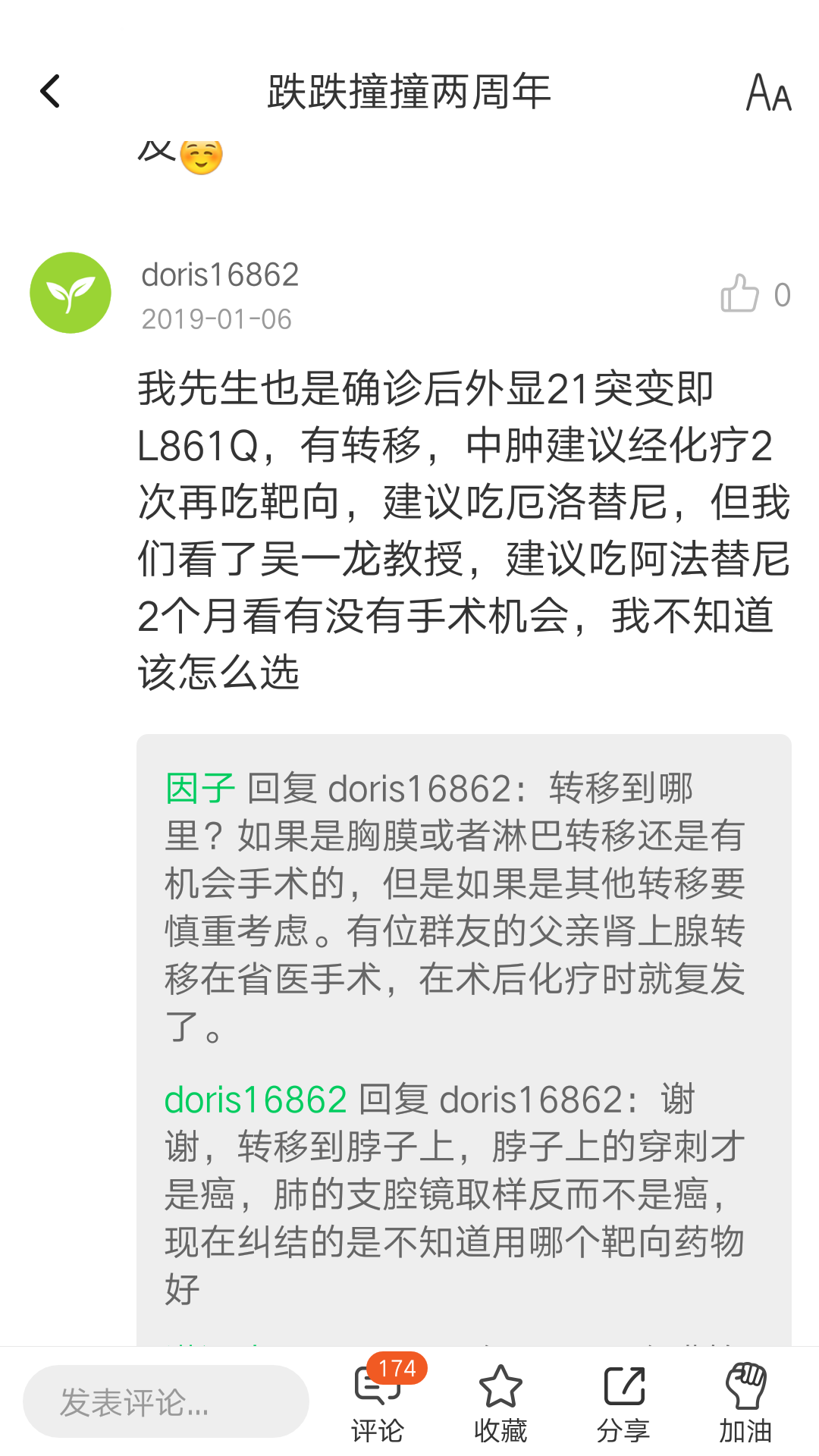Add this post to favorites
819x1456 pixels.
pos(500,1401)
